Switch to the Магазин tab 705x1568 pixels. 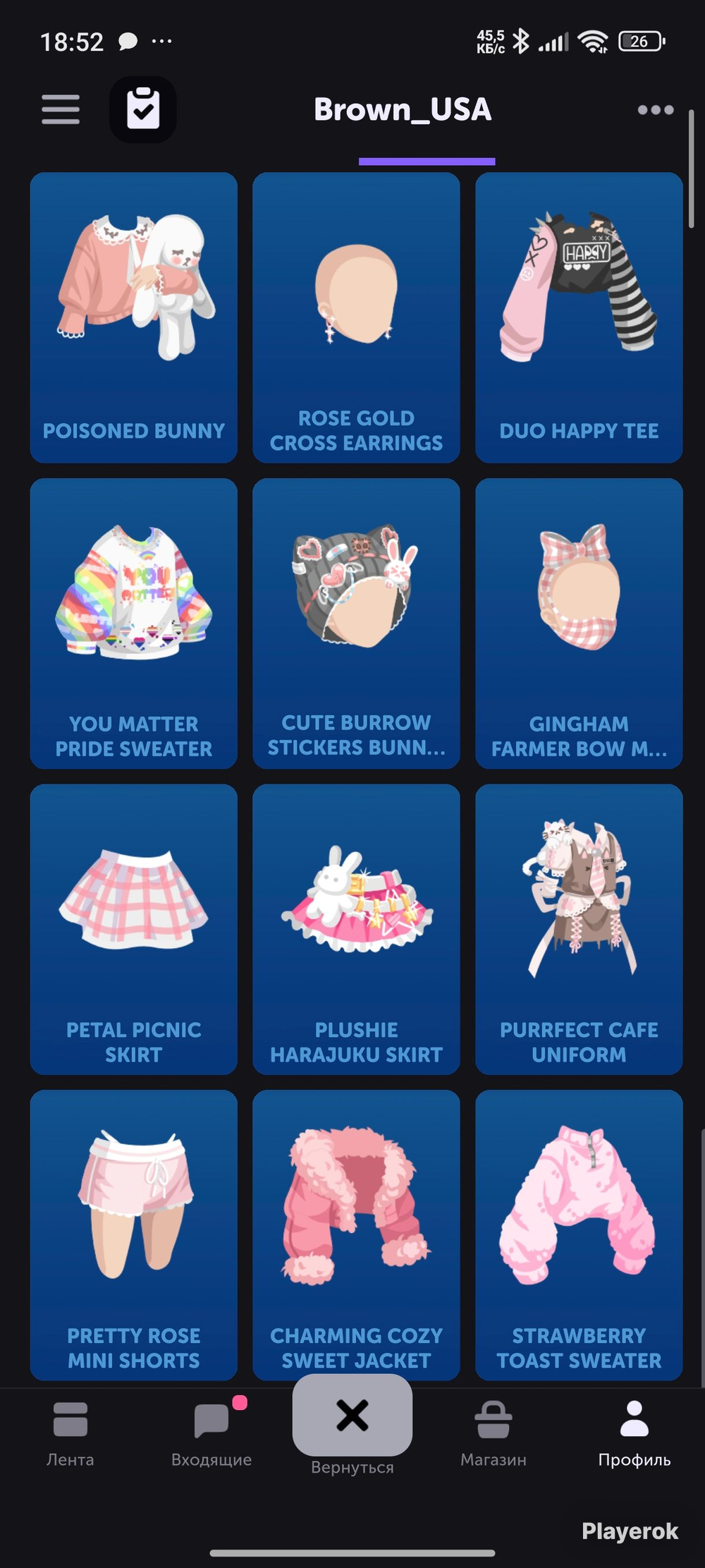493,1435
